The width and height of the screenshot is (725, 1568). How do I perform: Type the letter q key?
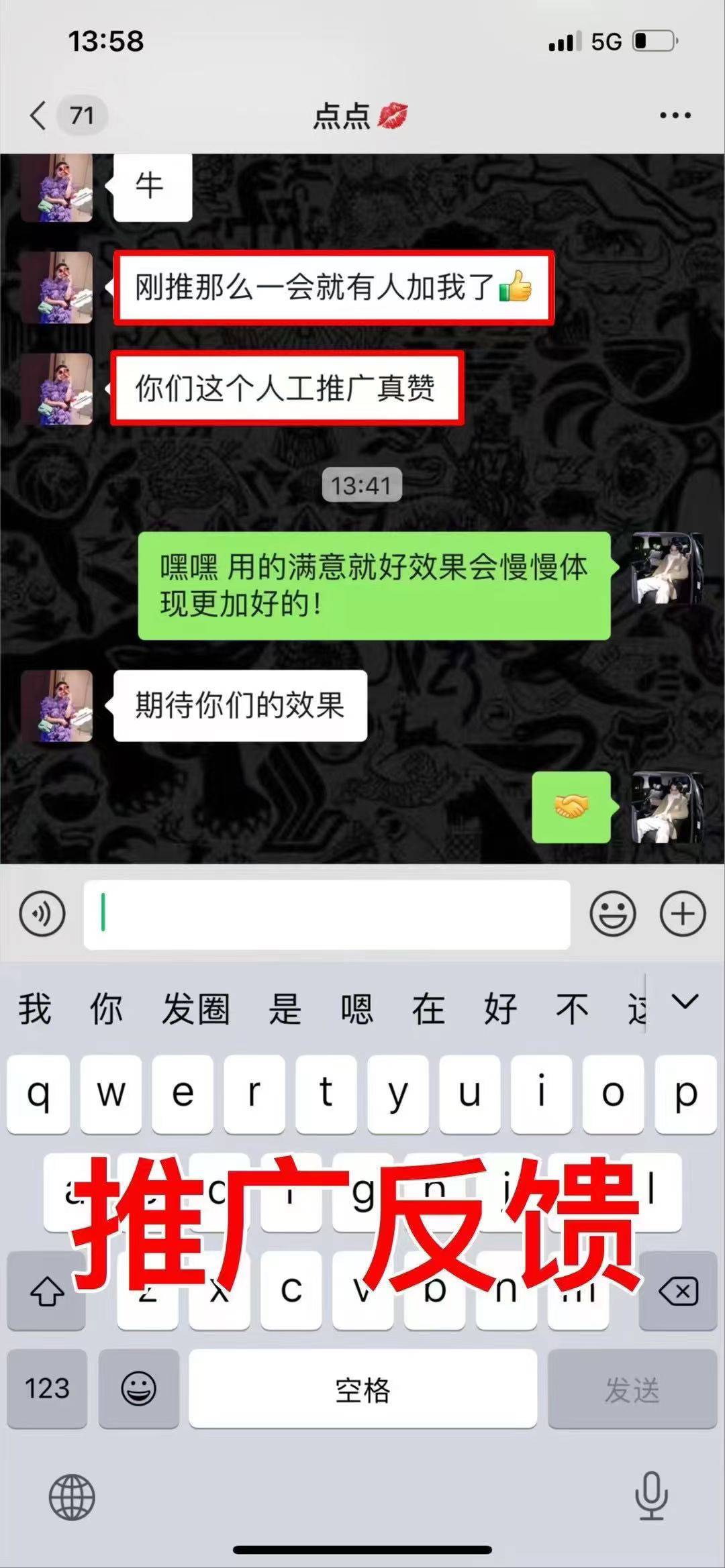tap(38, 1094)
